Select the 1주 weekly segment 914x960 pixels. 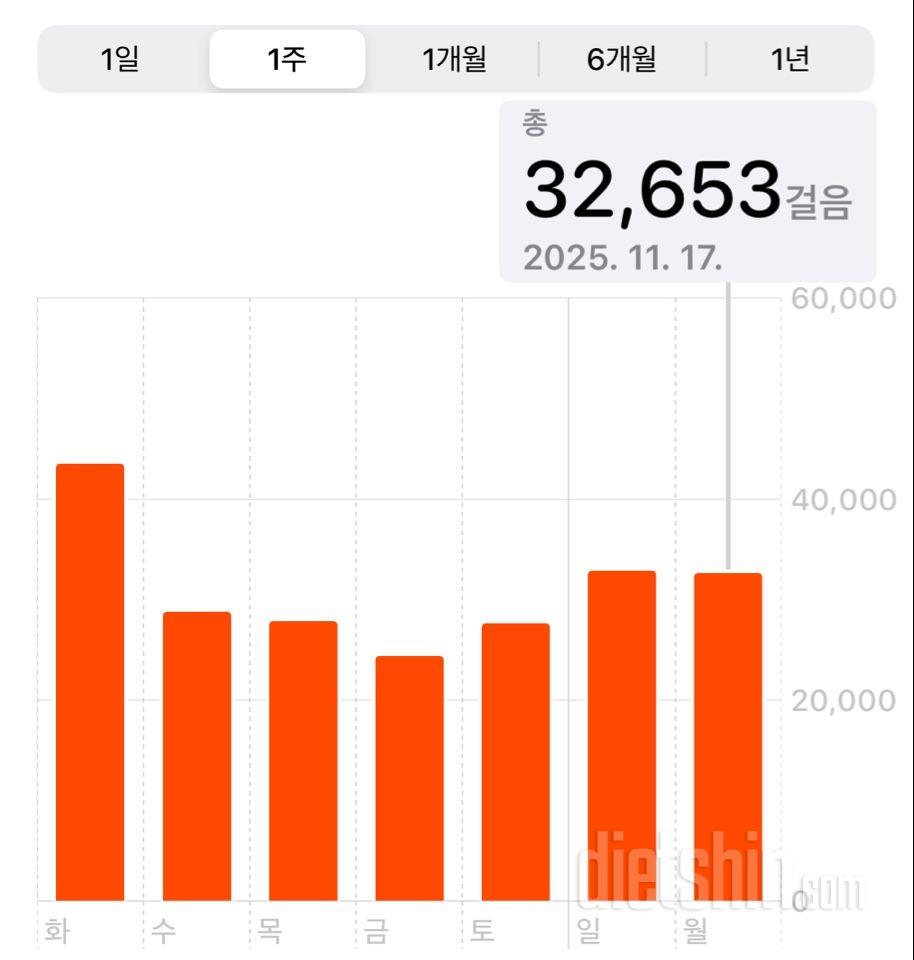click(x=287, y=60)
